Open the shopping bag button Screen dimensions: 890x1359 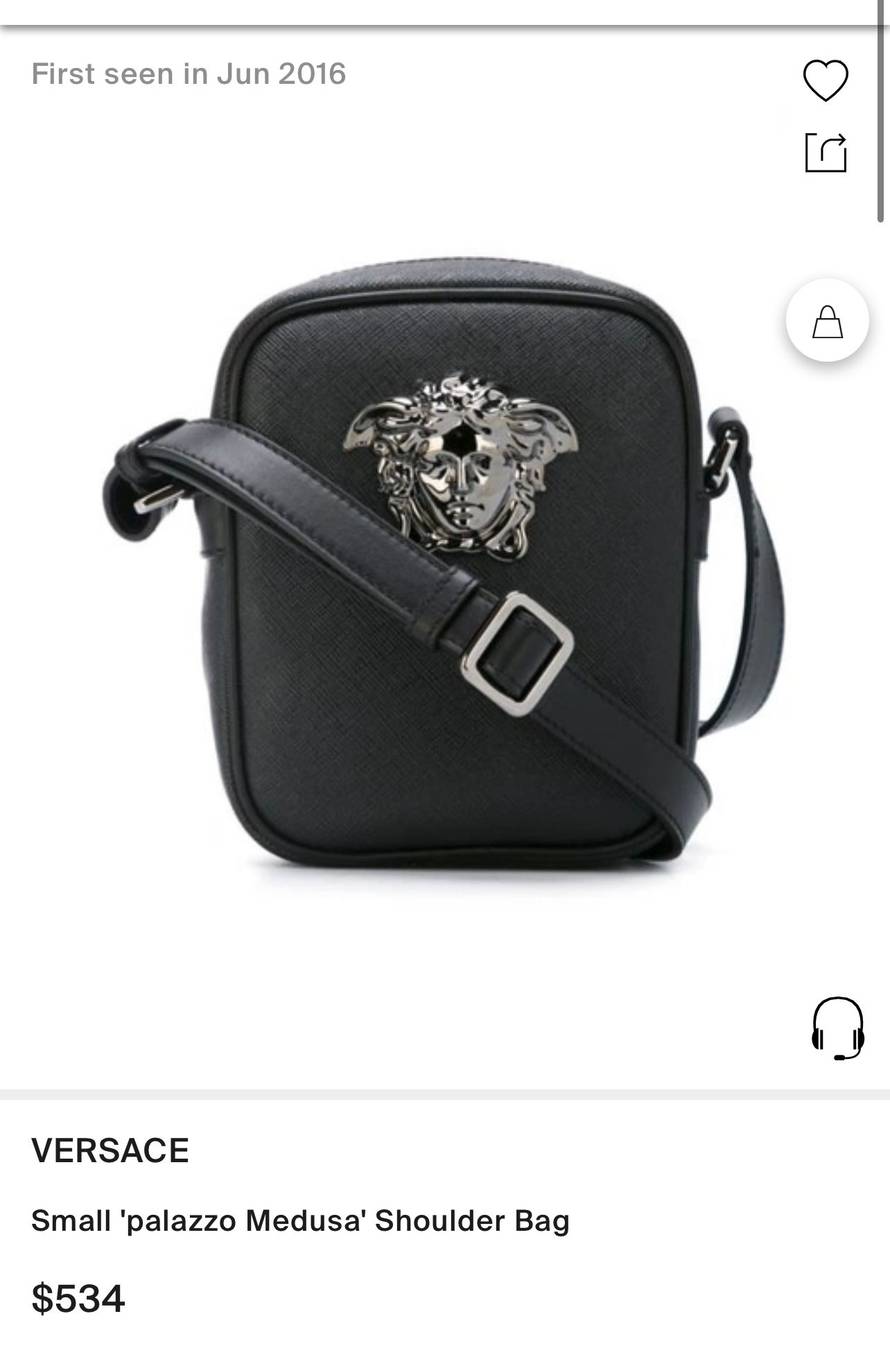(827, 321)
